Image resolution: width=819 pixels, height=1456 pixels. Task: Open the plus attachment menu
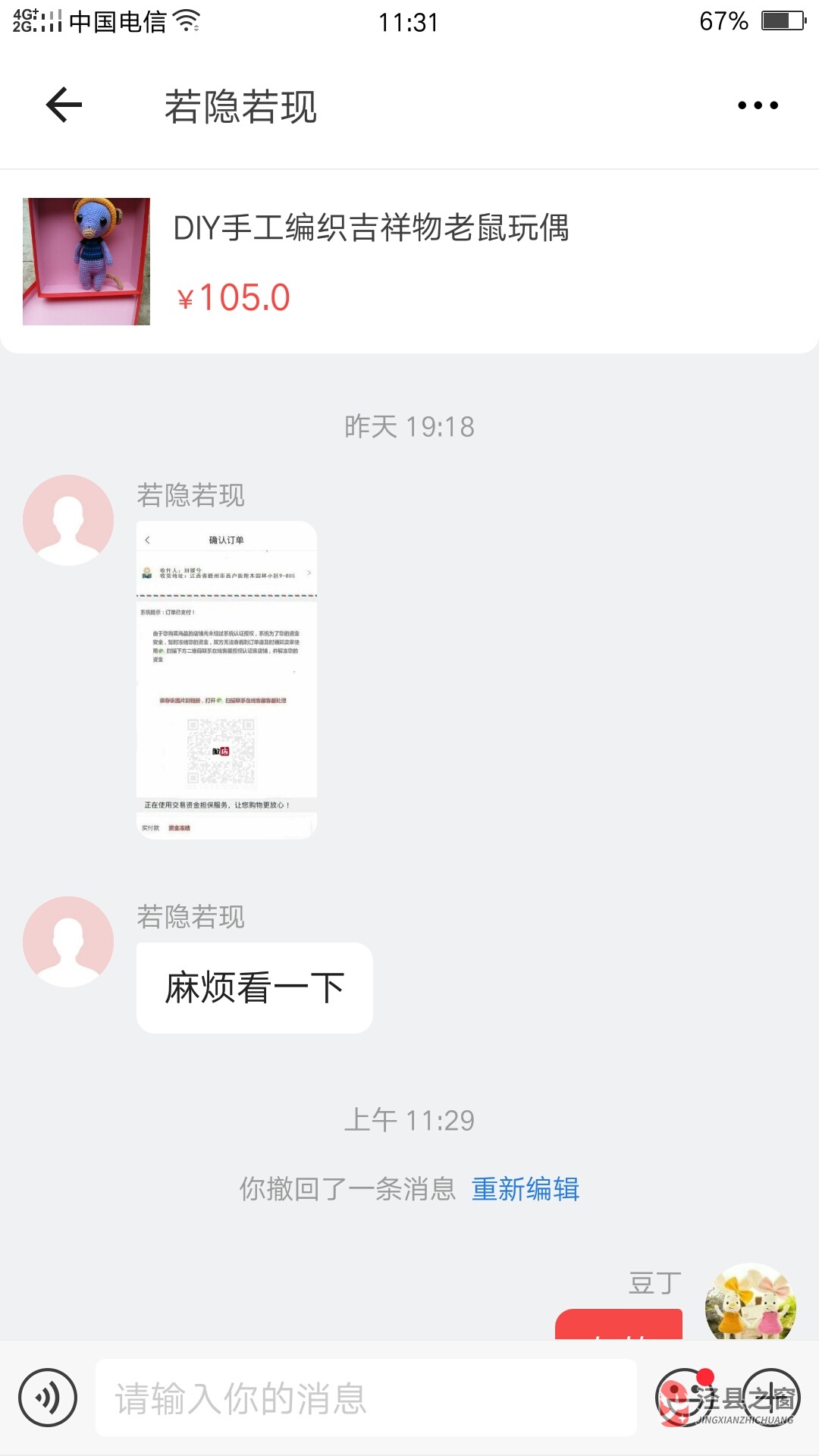click(771, 1397)
